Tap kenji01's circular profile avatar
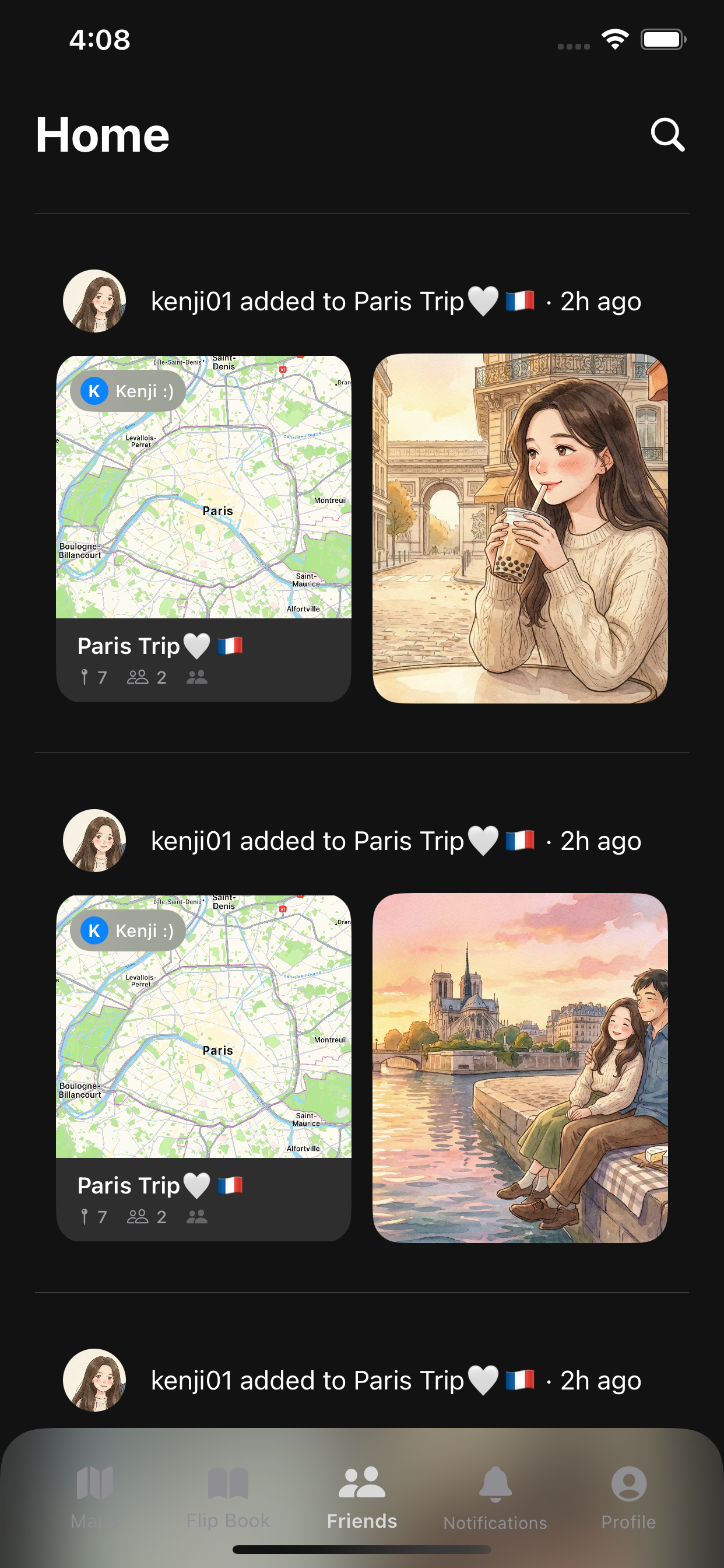The height and width of the screenshot is (1568, 724). [94, 300]
